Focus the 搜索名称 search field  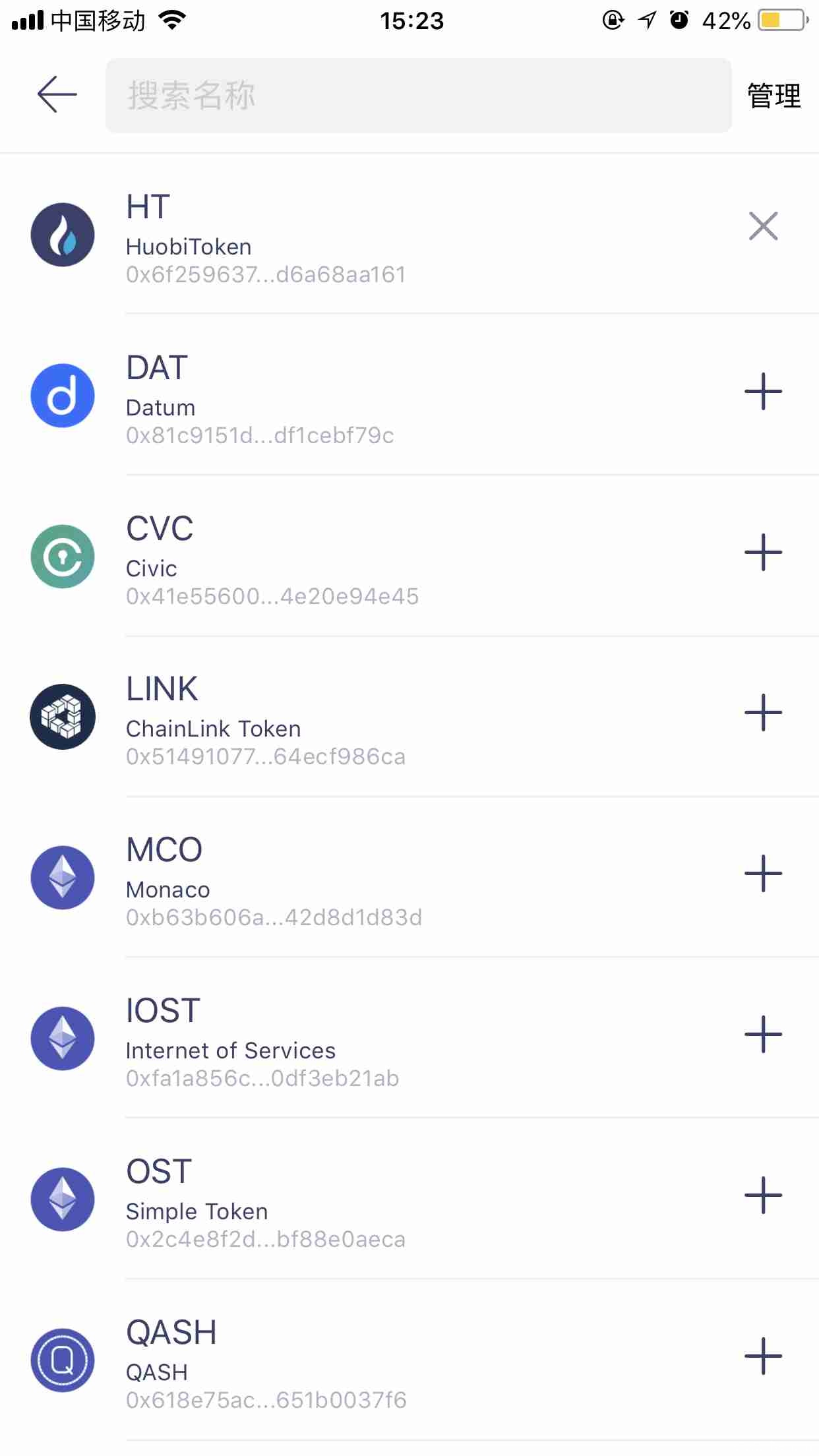[418, 96]
